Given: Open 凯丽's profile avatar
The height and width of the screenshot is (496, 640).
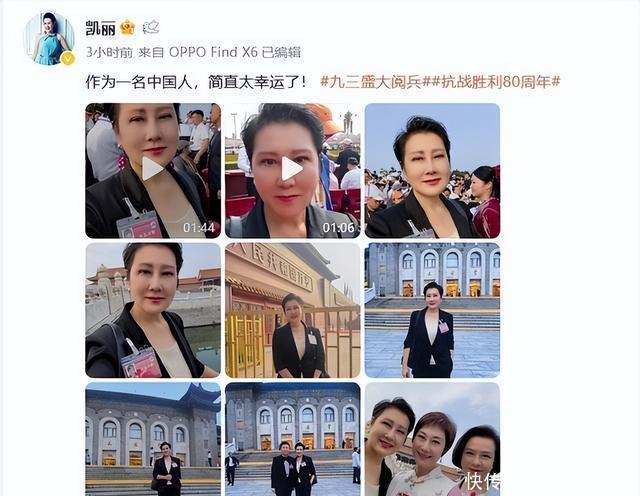Looking at the screenshot, I should [48, 38].
